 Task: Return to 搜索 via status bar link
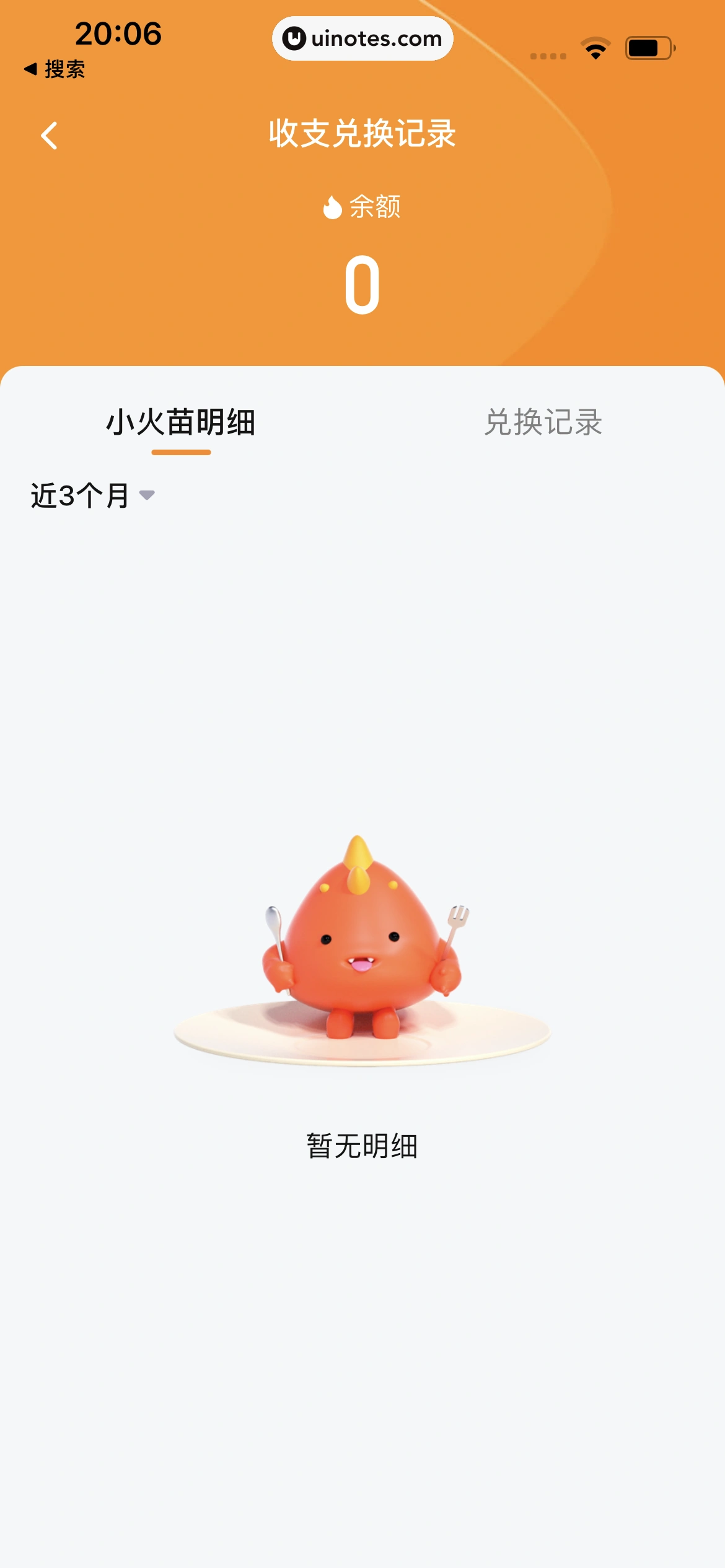55,69
